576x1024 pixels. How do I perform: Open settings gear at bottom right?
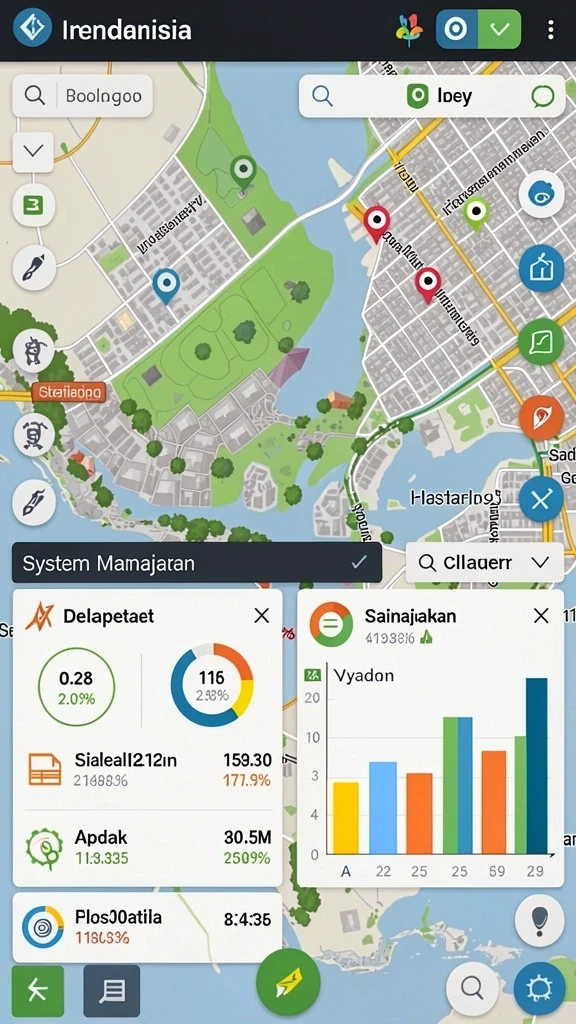coord(539,988)
